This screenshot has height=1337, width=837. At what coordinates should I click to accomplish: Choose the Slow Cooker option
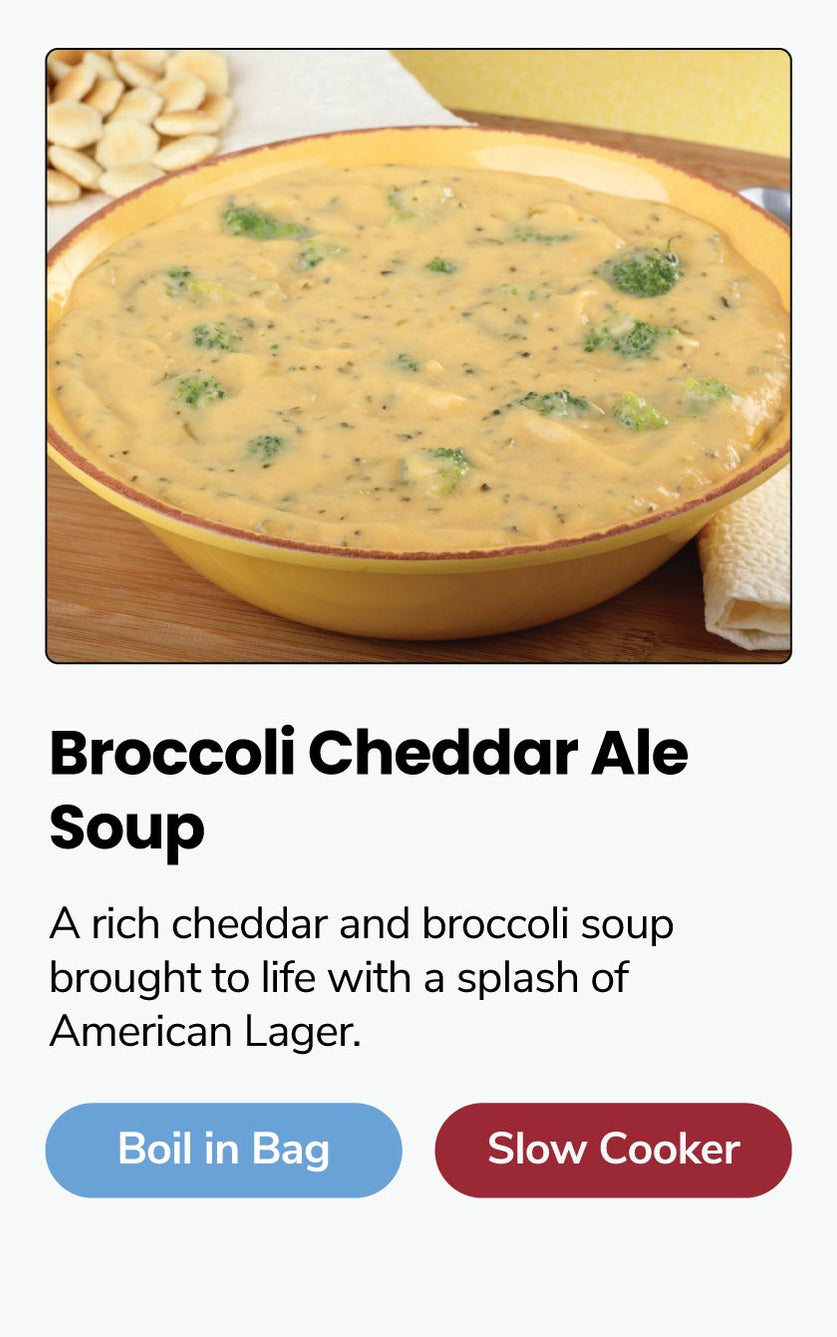(613, 1150)
